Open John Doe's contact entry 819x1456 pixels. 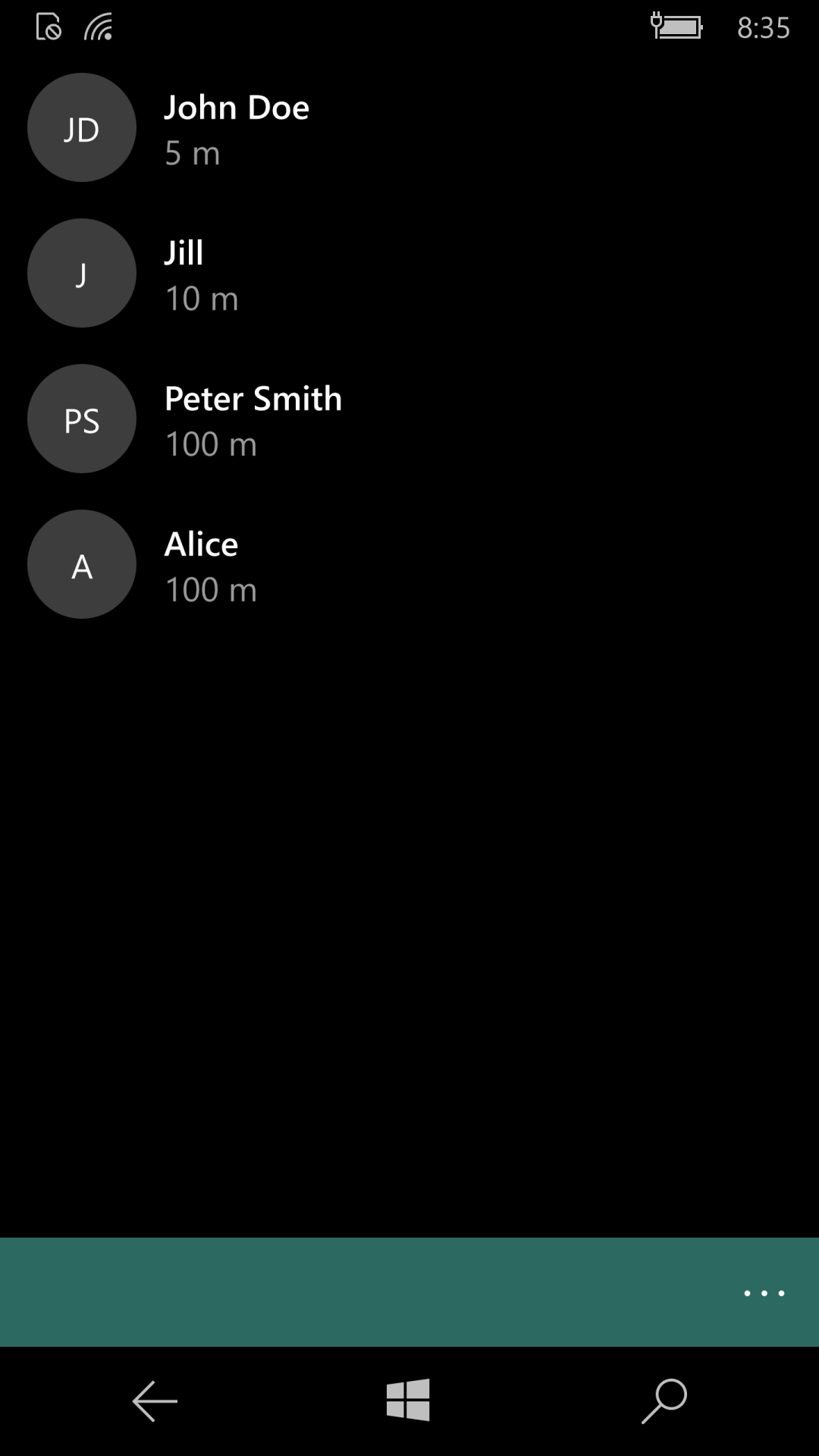pyautogui.click(x=237, y=127)
